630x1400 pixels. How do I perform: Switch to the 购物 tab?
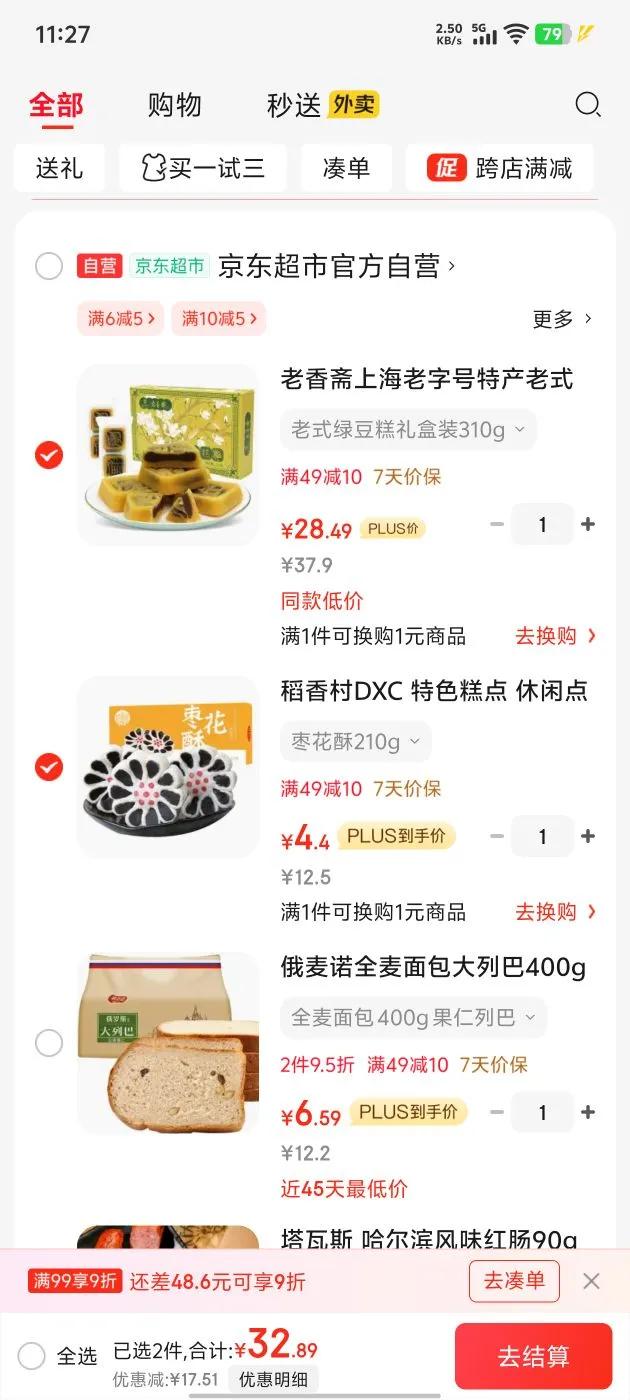[x=175, y=105]
